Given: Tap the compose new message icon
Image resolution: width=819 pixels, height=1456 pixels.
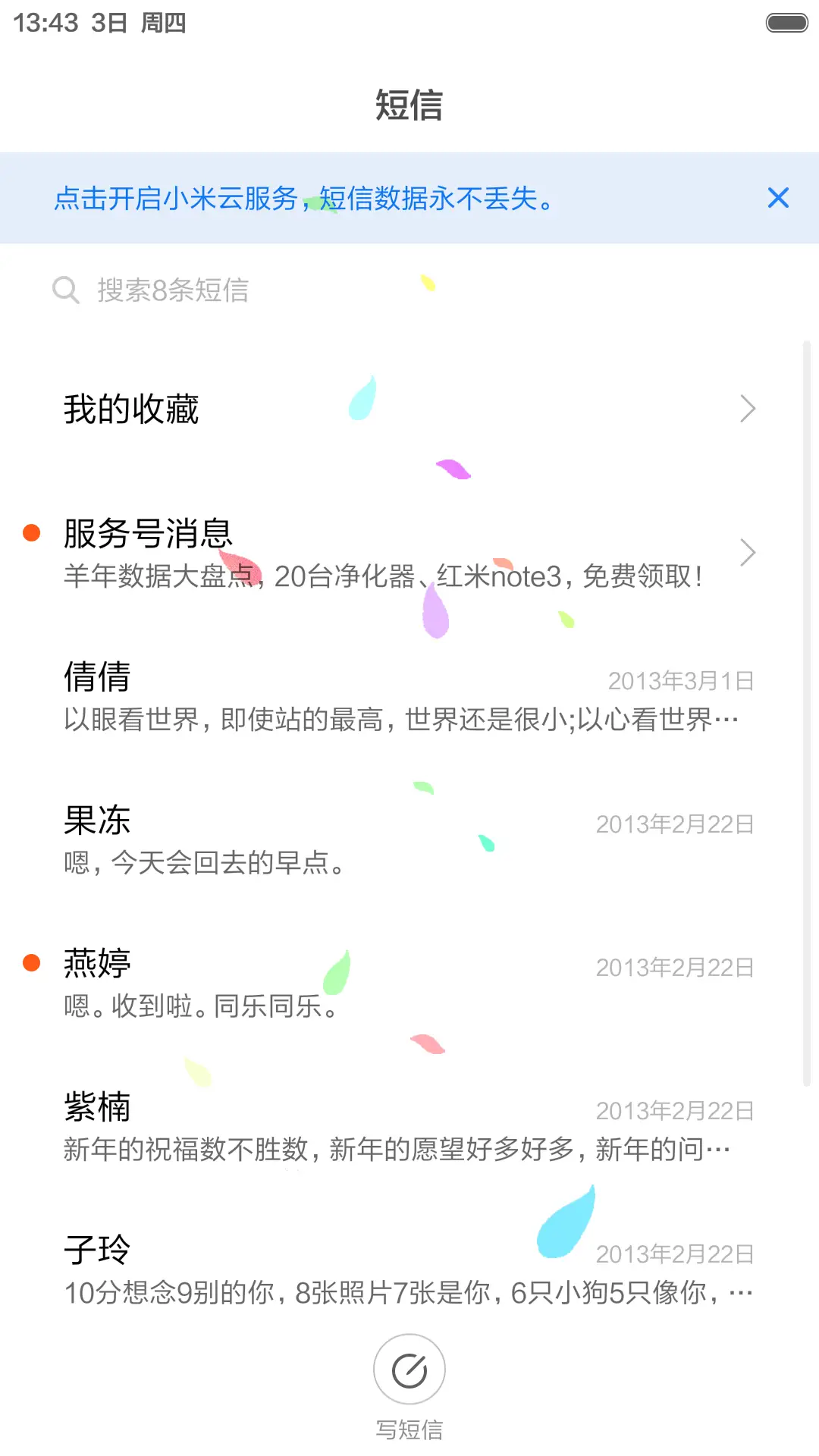Looking at the screenshot, I should click(409, 1370).
